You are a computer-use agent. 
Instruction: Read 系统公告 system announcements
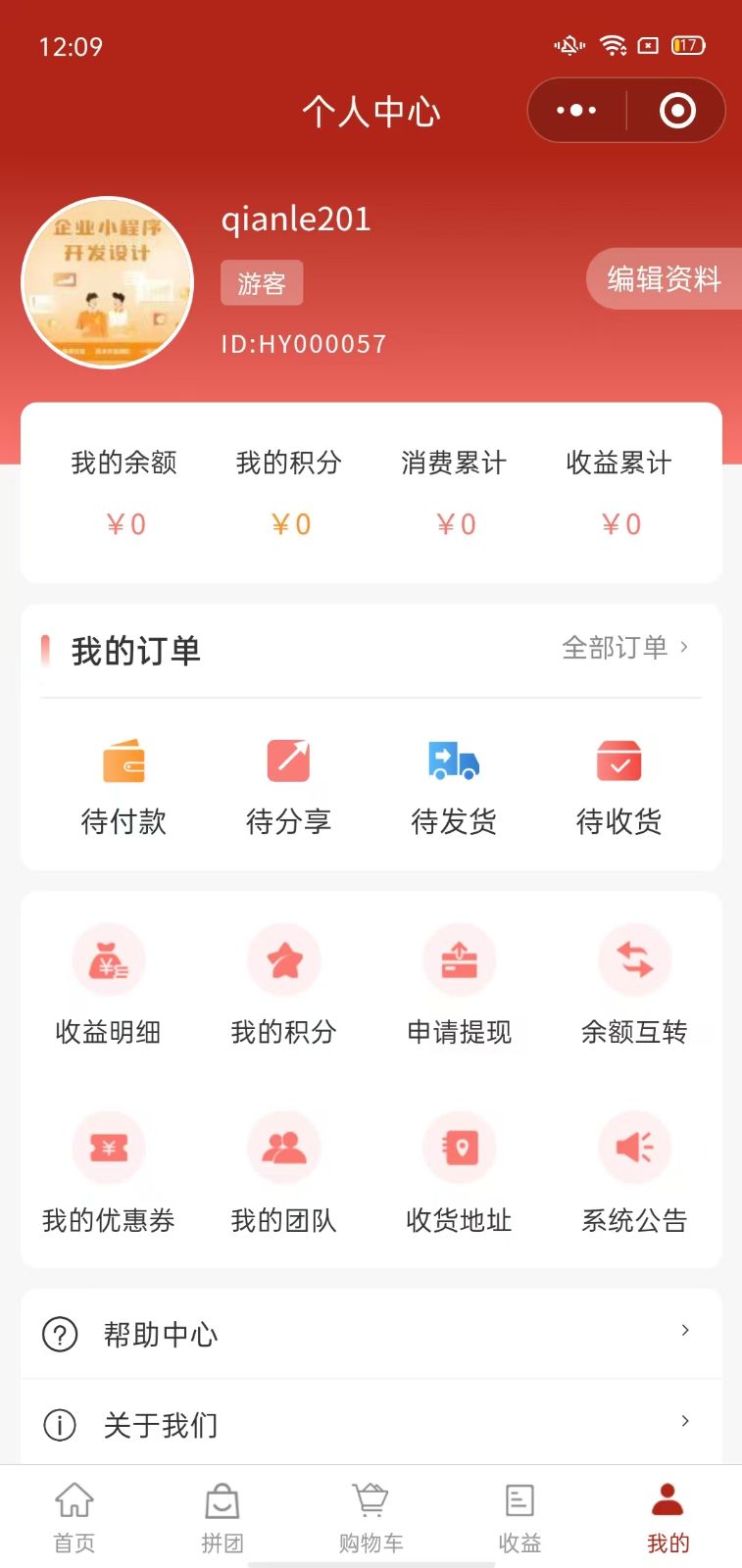coord(634,1173)
